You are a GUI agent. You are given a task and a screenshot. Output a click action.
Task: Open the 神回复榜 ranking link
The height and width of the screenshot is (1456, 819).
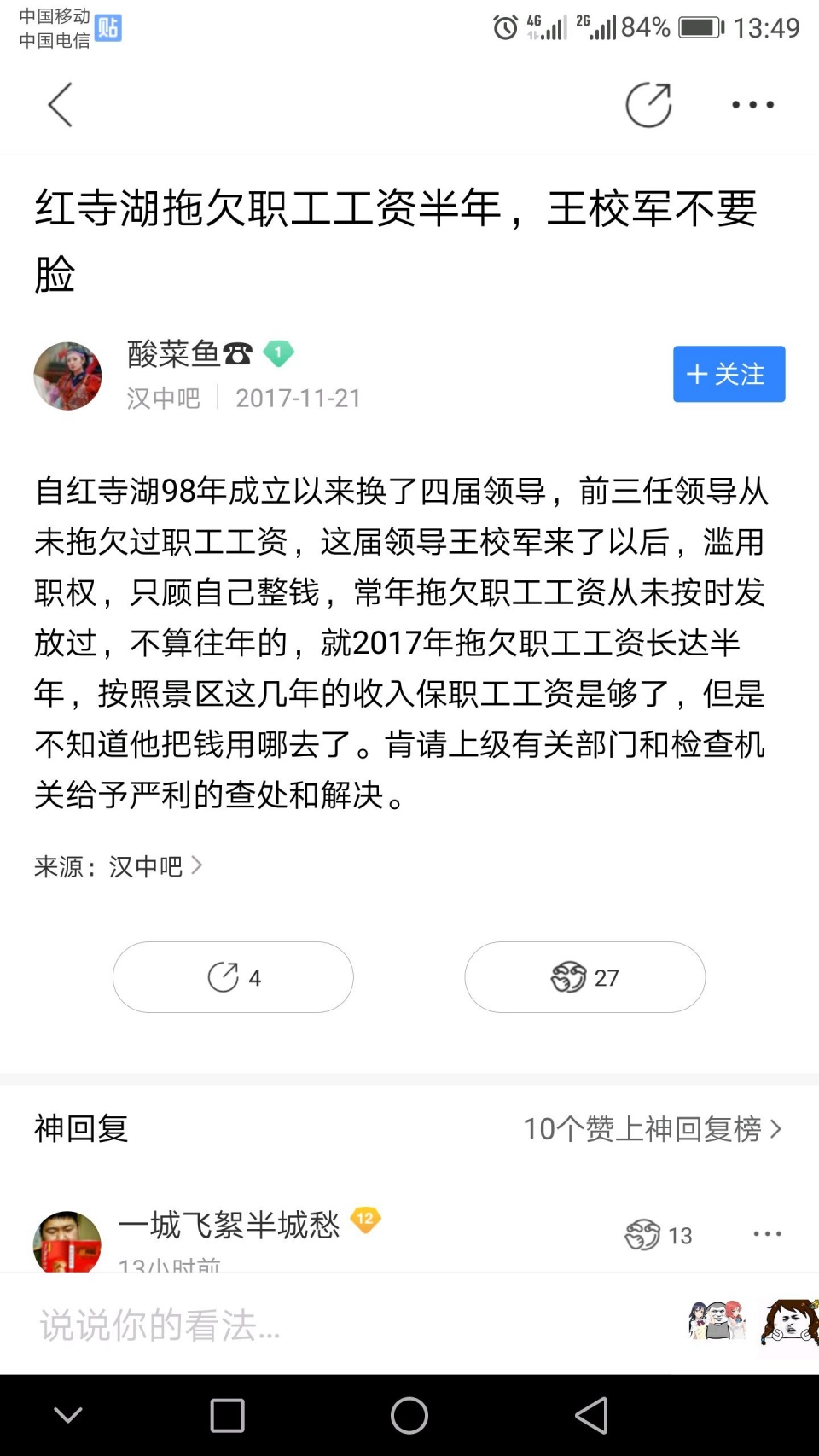click(x=652, y=1129)
